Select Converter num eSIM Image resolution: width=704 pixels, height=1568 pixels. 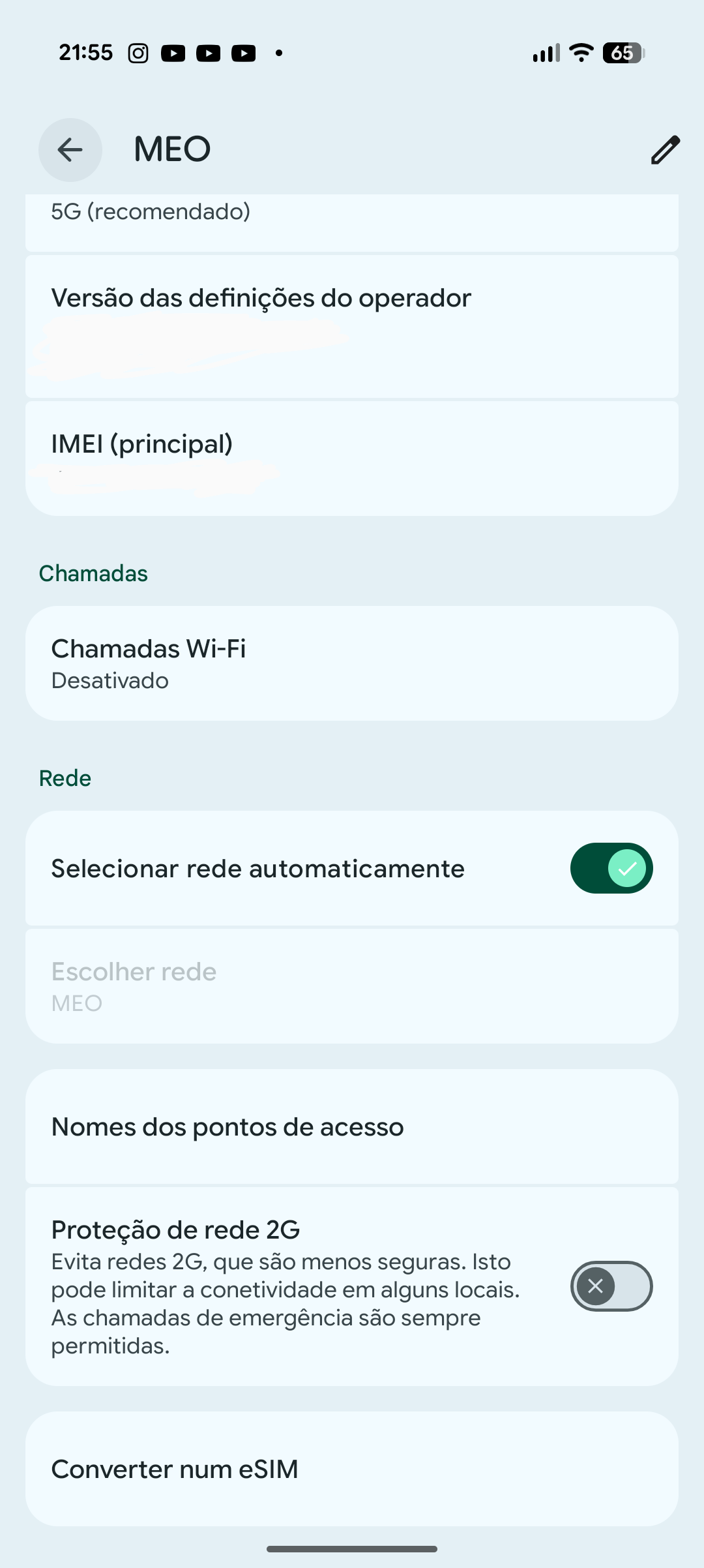click(x=352, y=1469)
